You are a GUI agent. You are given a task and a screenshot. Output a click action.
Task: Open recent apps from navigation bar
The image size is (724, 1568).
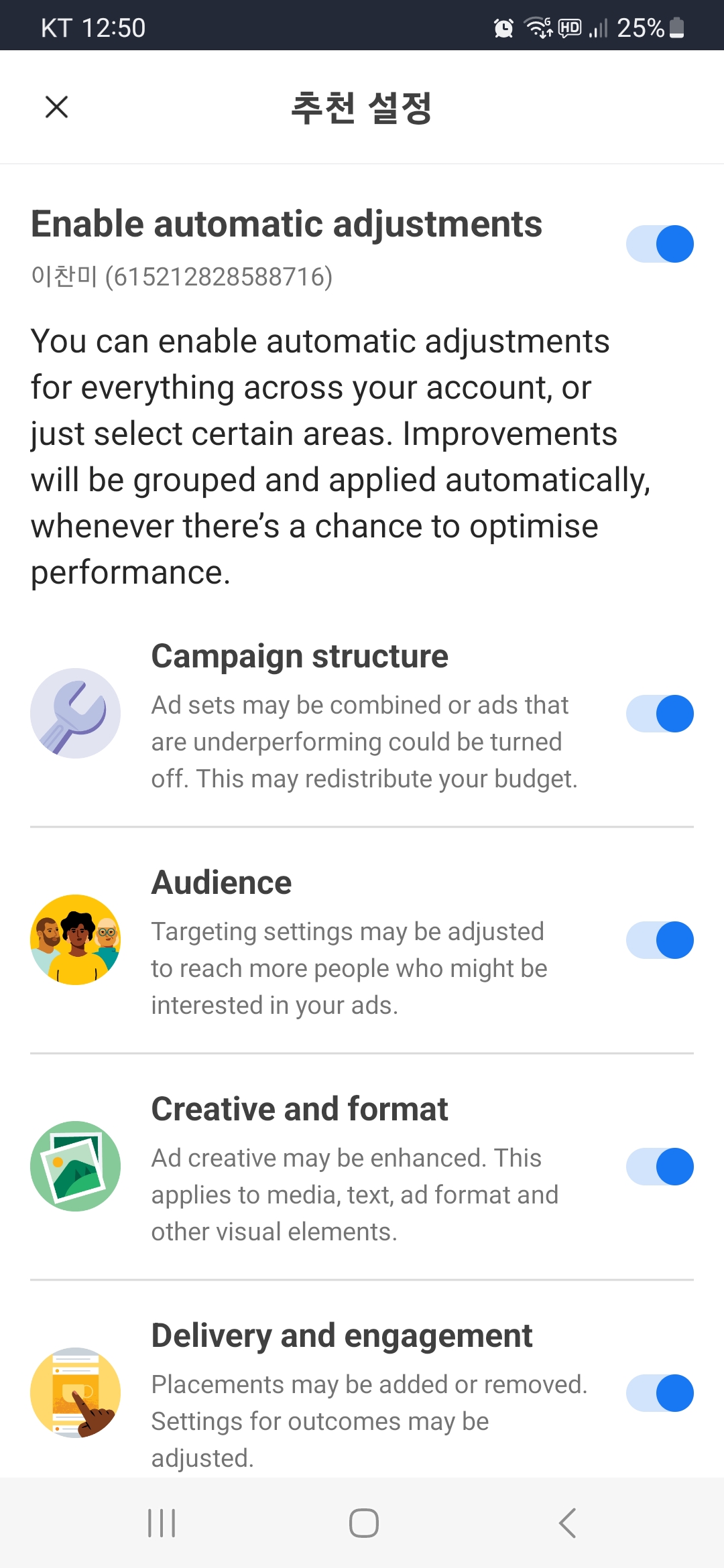(x=162, y=1523)
